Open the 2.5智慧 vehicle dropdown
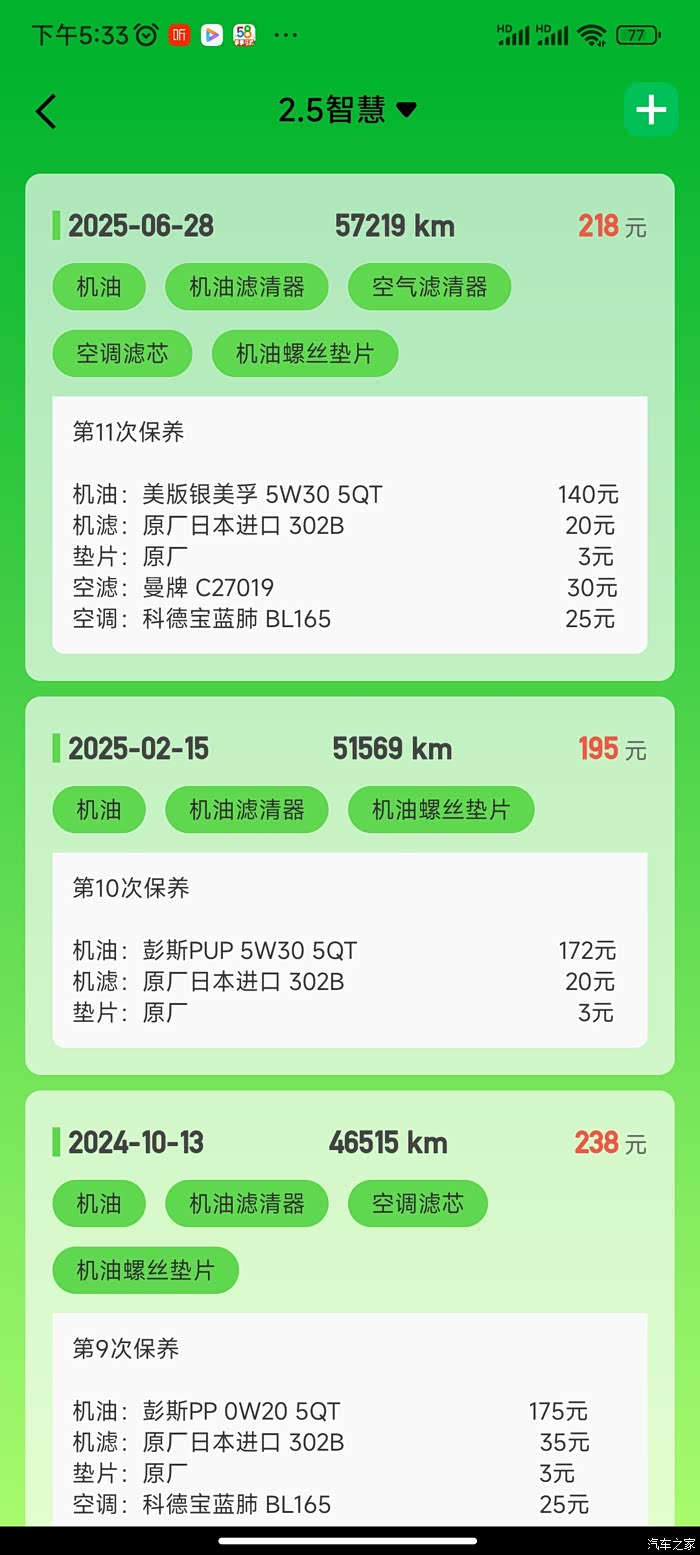The image size is (700, 1555). coord(347,110)
